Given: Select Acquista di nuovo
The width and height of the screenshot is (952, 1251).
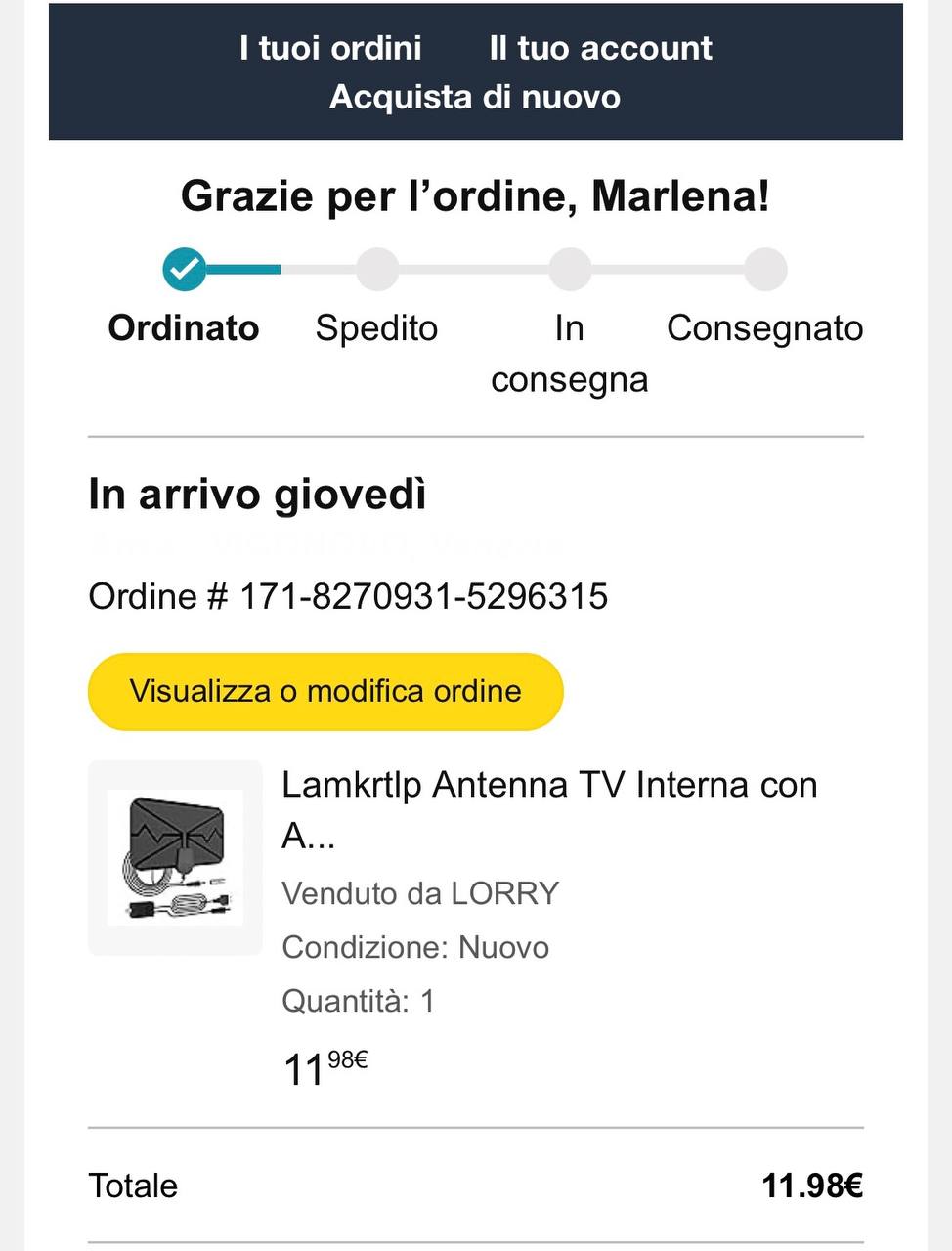Looking at the screenshot, I should click(475, 97).
